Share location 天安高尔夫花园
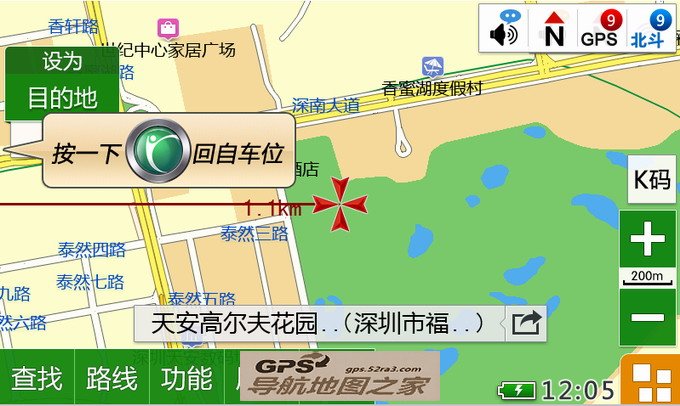This screenshot has height=406, width=680. tap(526, 323)
